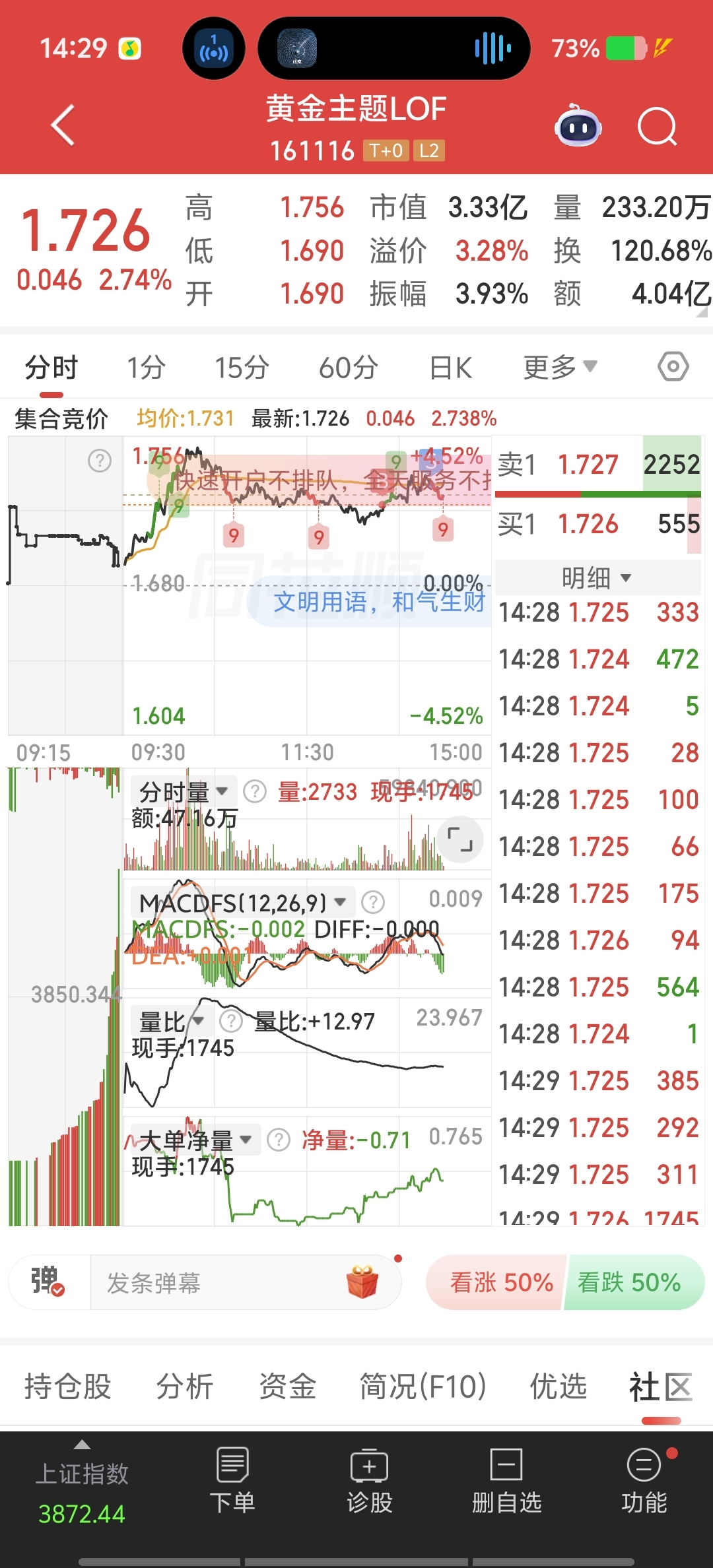Image resolution: width=713 pixels, height=1568 pixels.
Task: Open the 简况(F10) tab
Action: pyautogui.click(x=423, y=1386)
